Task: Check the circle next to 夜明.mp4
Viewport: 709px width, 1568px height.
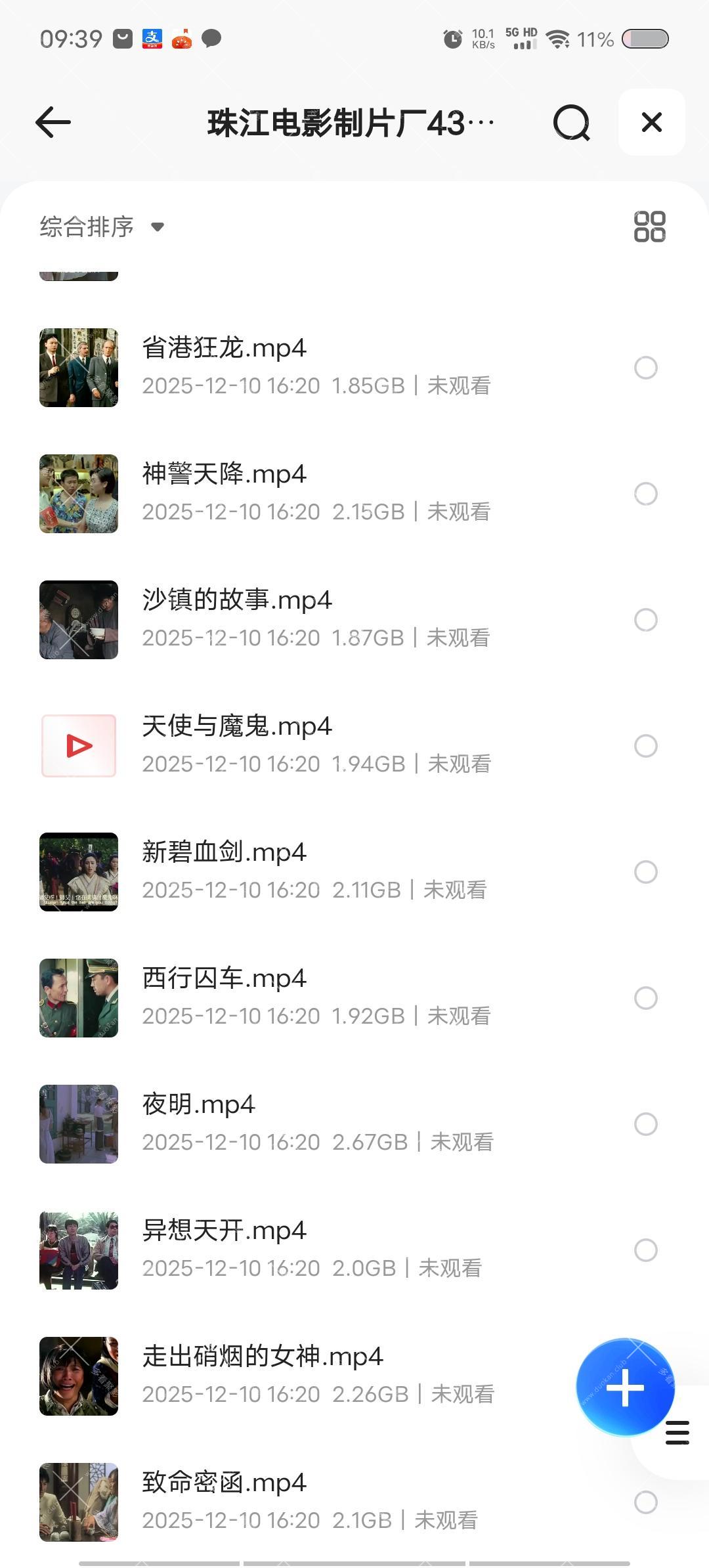Action: tap(646, 1124)
